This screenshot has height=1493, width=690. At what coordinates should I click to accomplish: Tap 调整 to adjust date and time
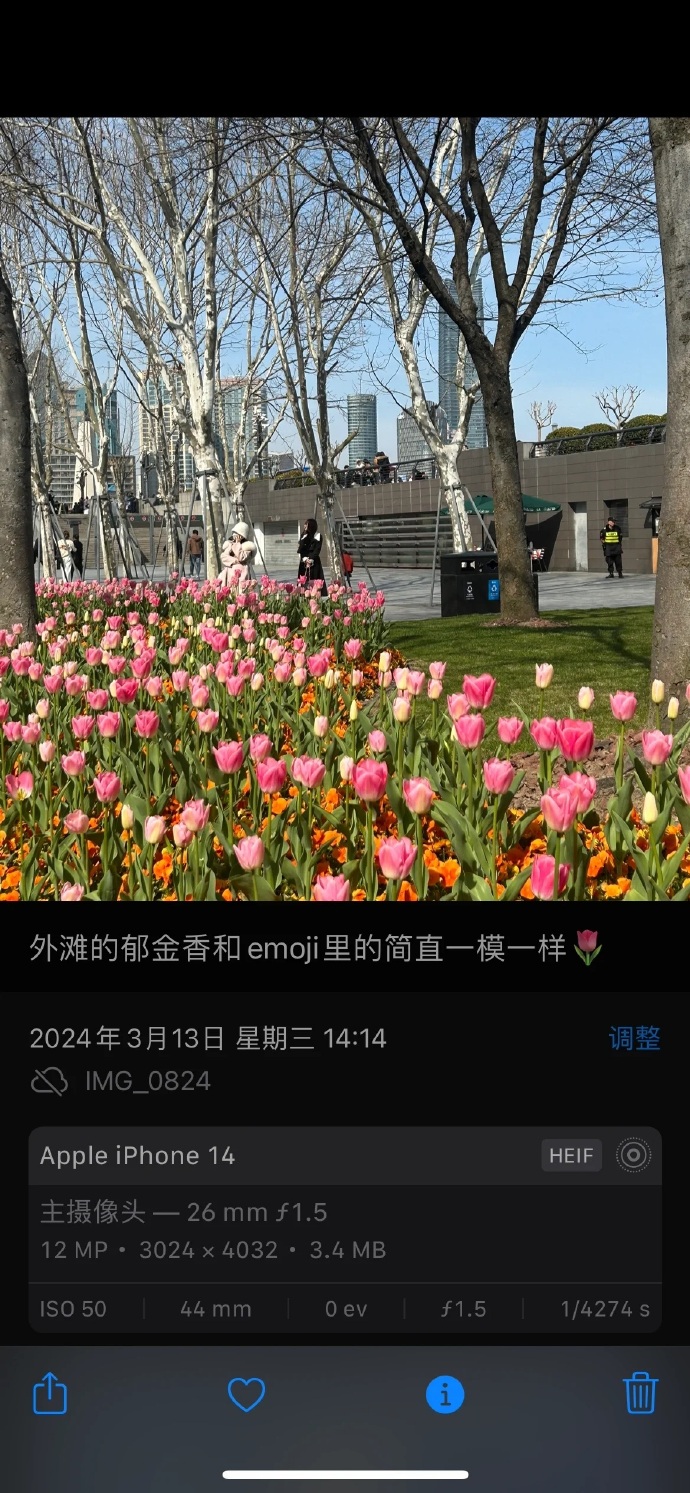634,1038
